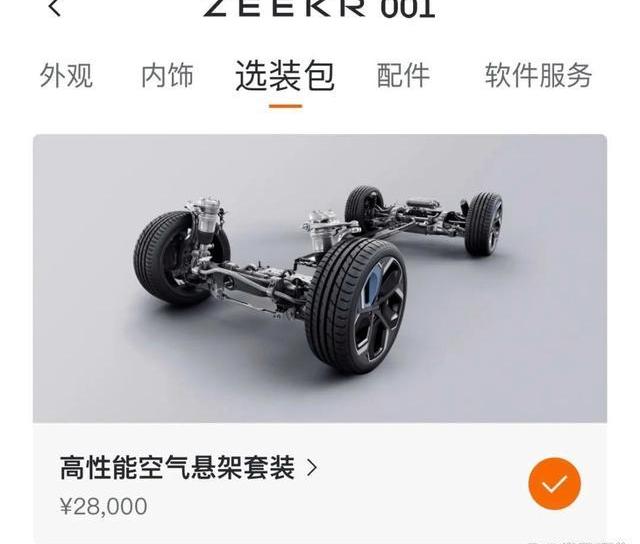Switch to the 软件服务 tab

tap(538, 76)
